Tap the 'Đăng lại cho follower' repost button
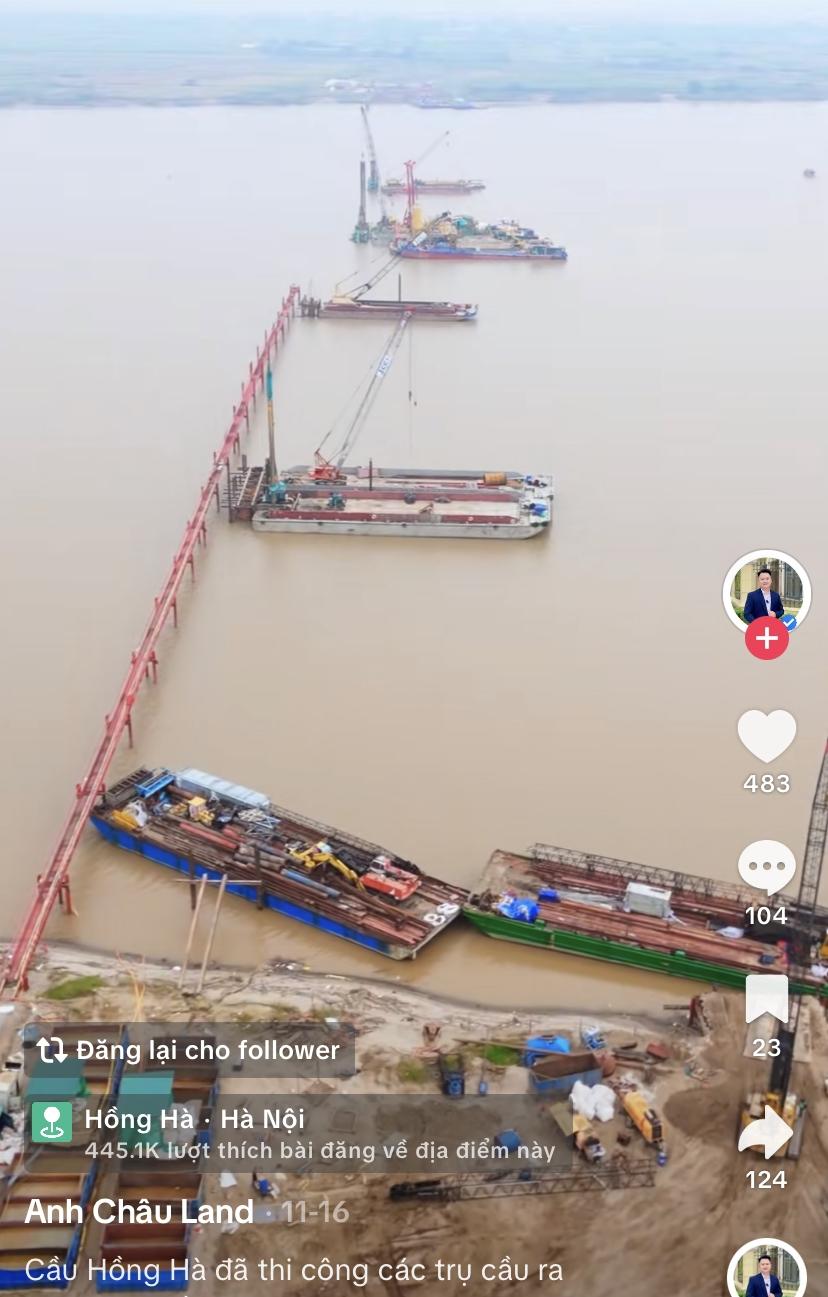 pos(189,1050)
